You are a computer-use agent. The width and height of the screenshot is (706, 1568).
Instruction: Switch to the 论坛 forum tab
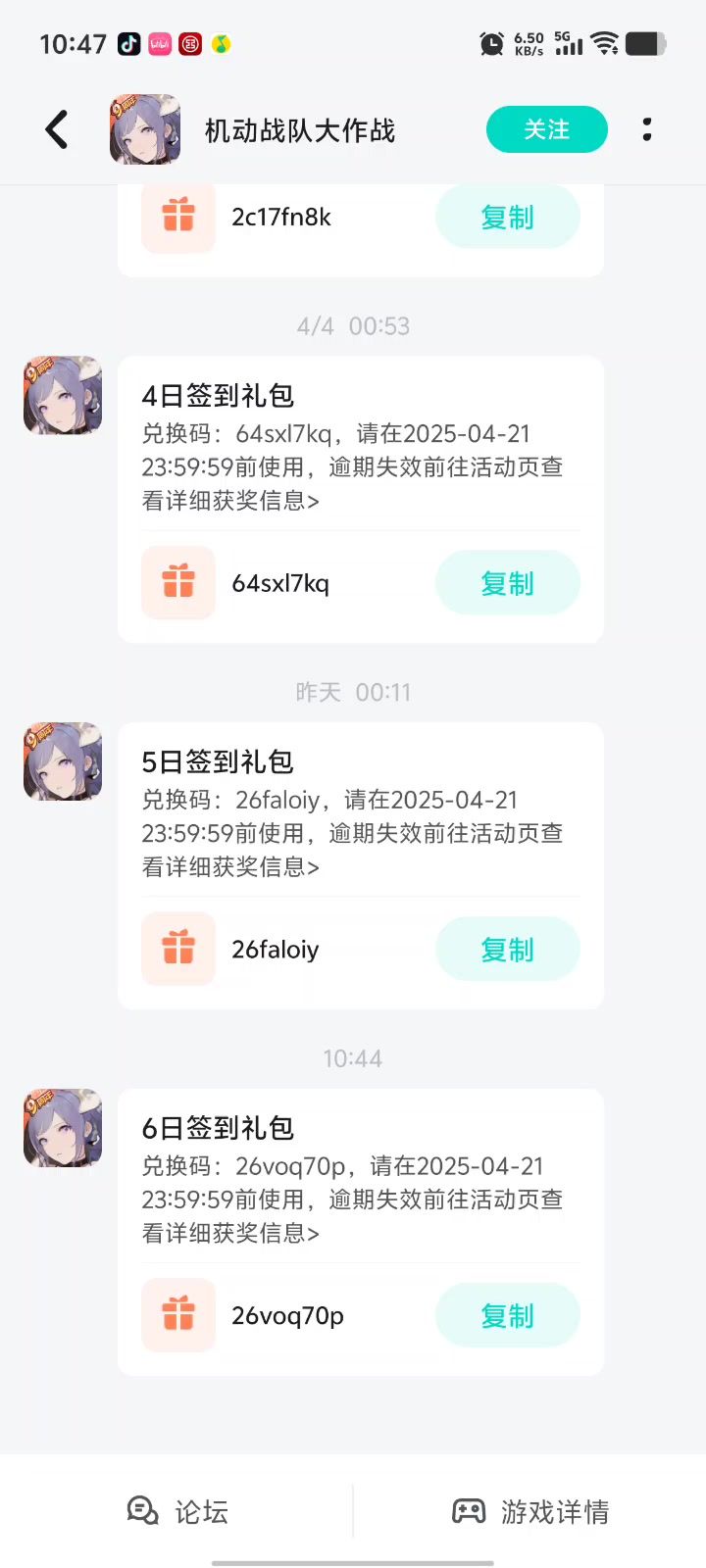[x=178, y=1511]
